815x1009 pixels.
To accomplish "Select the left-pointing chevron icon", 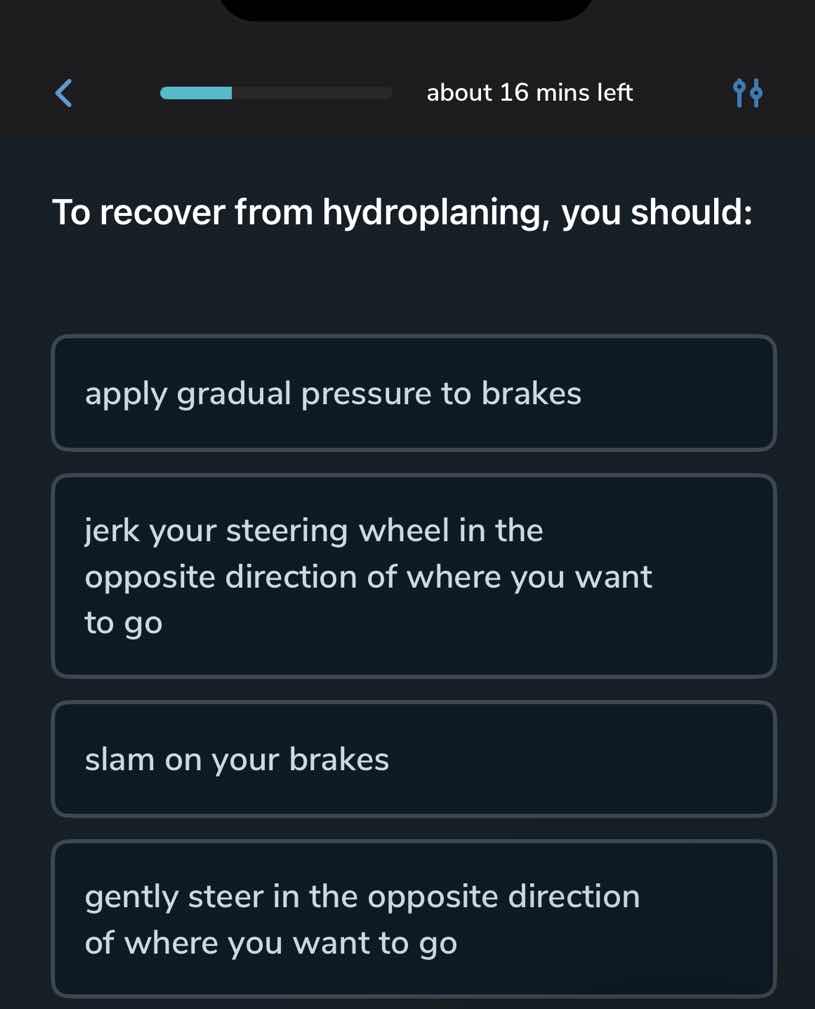I will tap(62, 92).
